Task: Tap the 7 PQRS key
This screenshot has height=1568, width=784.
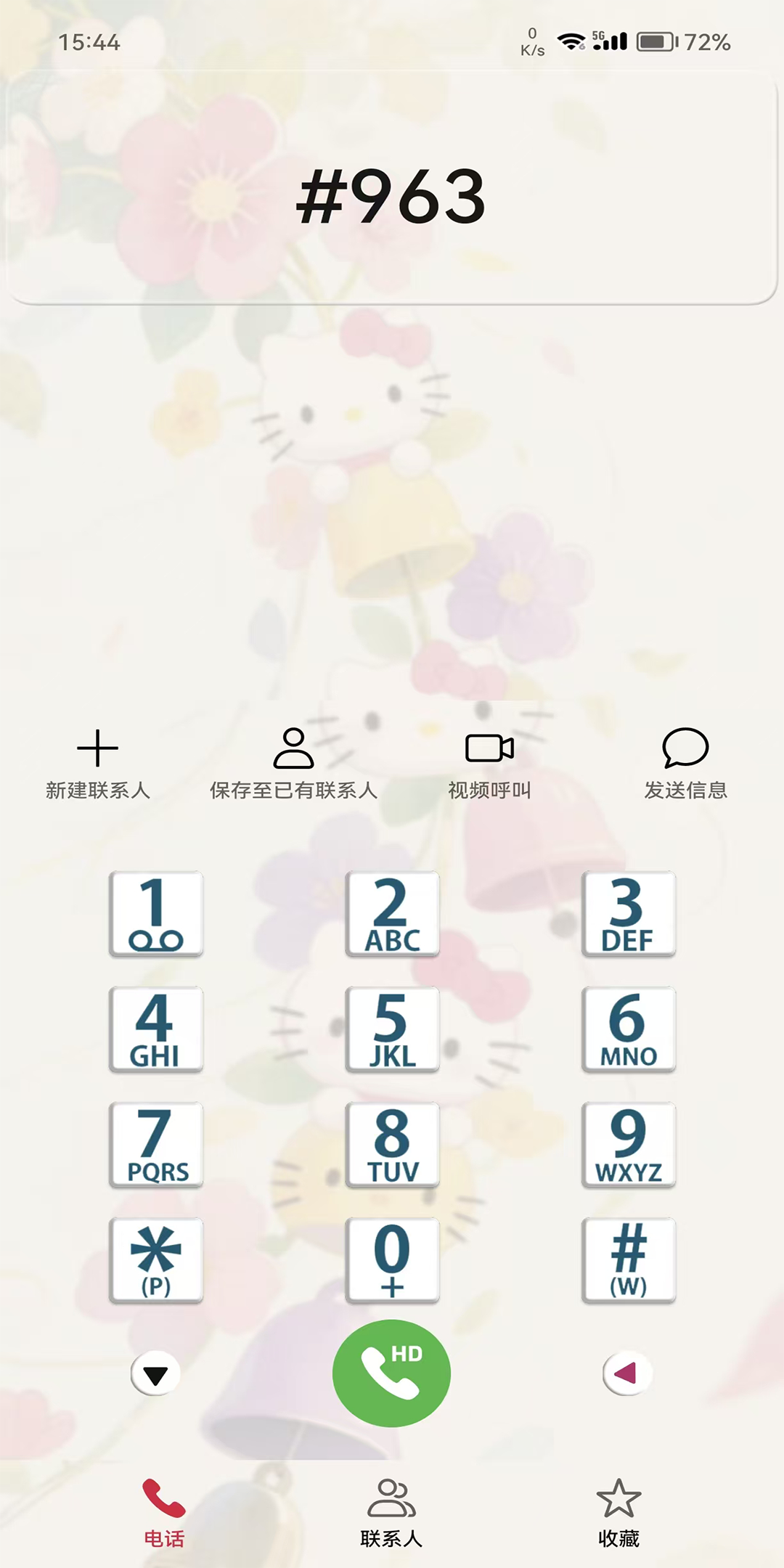Action: point(156,1145)
